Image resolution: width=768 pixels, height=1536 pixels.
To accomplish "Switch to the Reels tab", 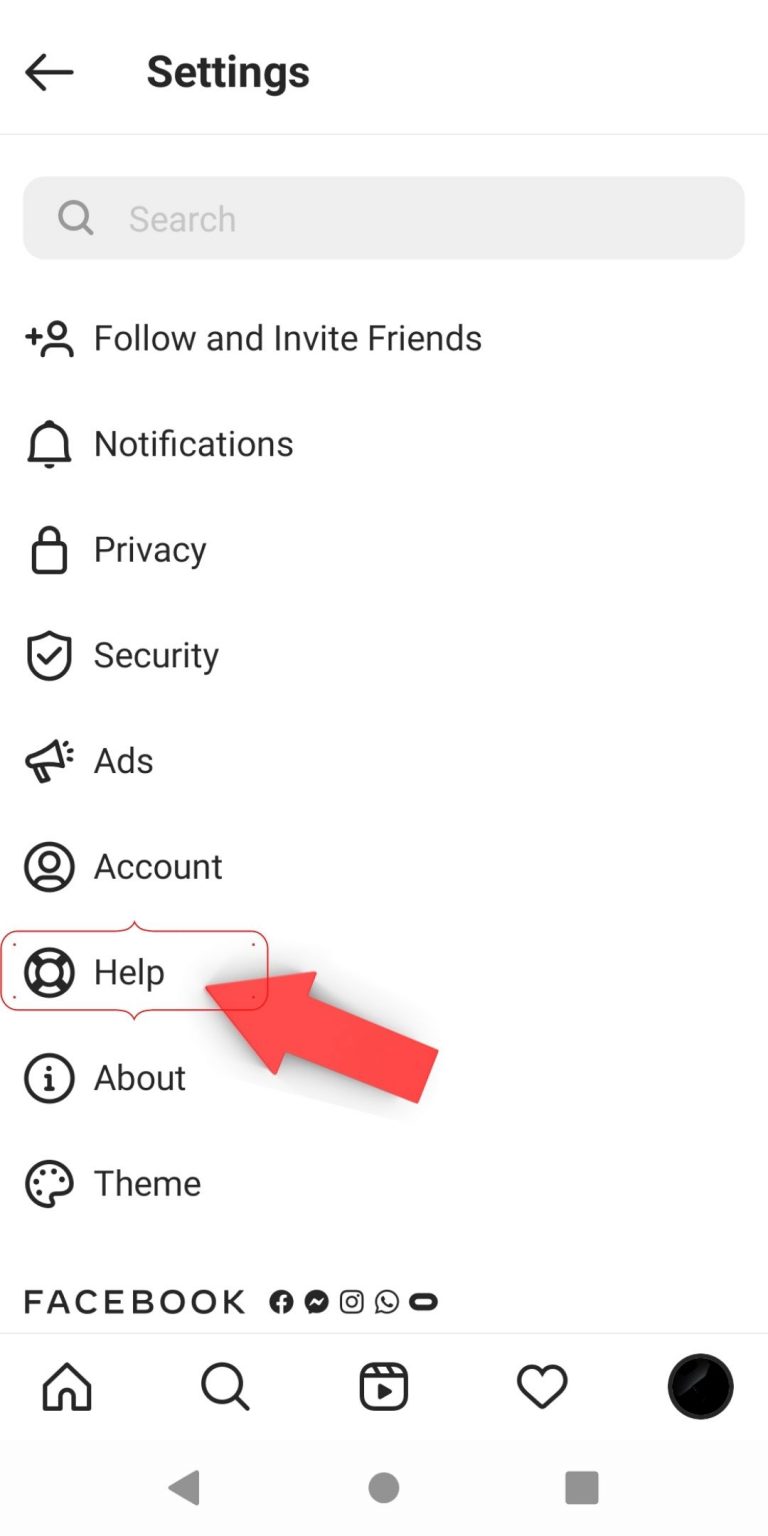I will [384, 1387].
